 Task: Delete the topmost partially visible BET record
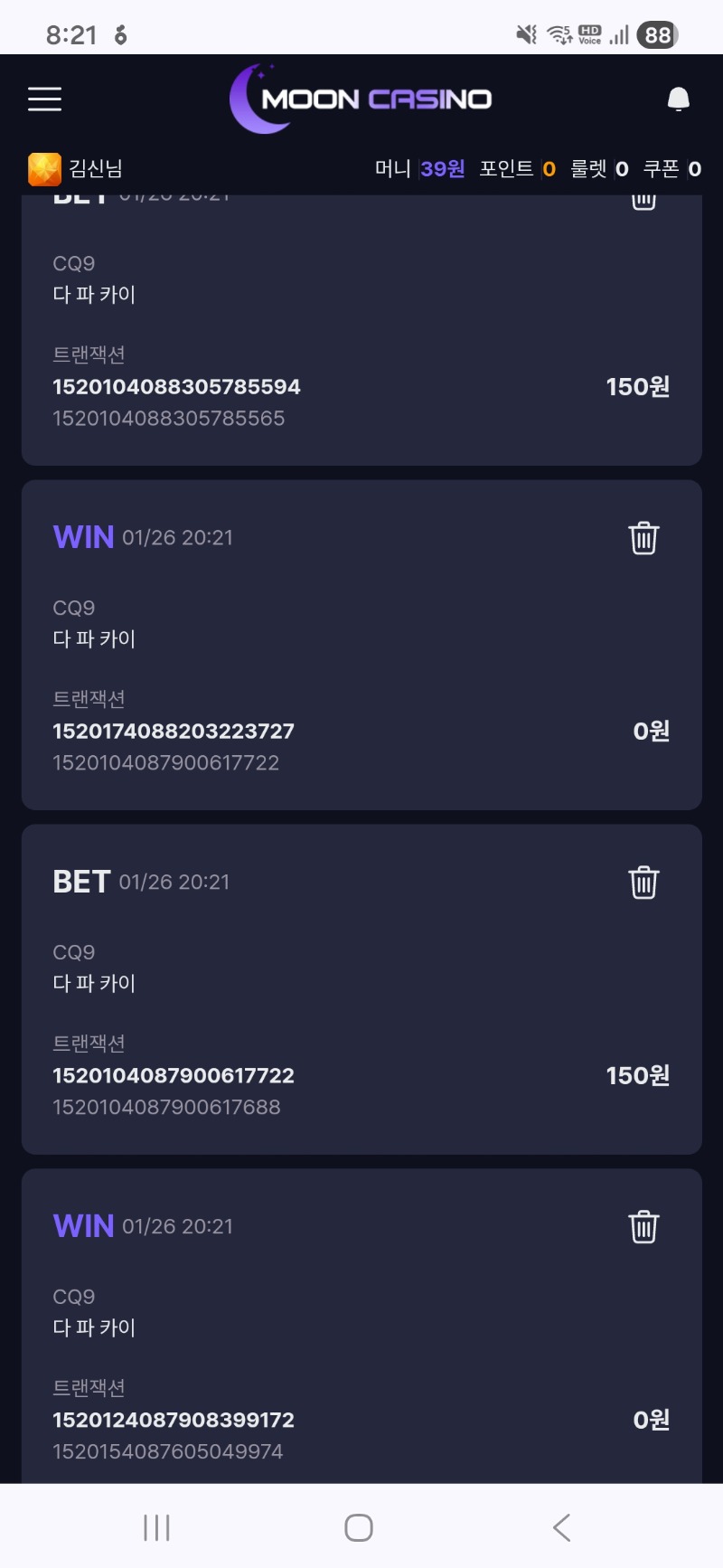(643, 201)
